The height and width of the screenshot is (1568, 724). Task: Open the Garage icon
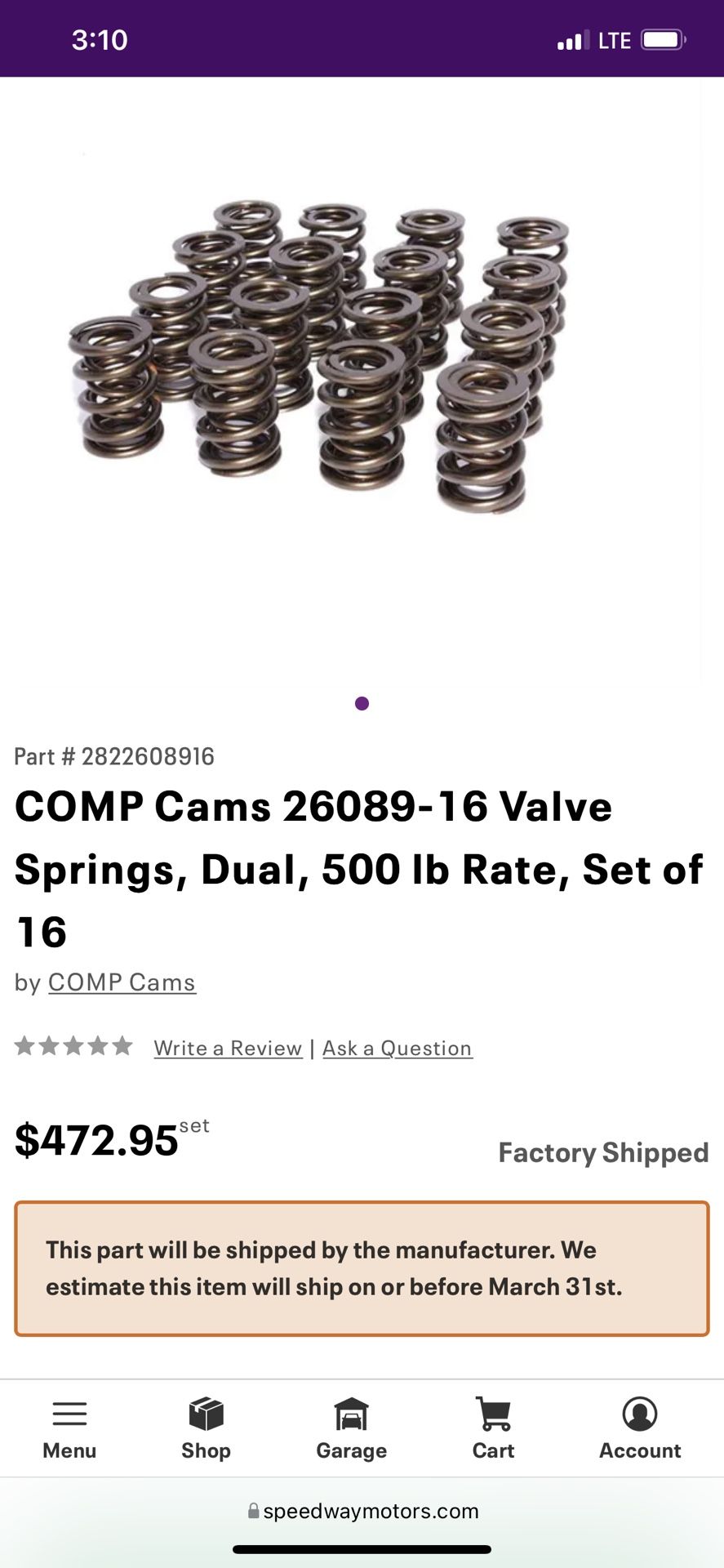pos(350,1412)
